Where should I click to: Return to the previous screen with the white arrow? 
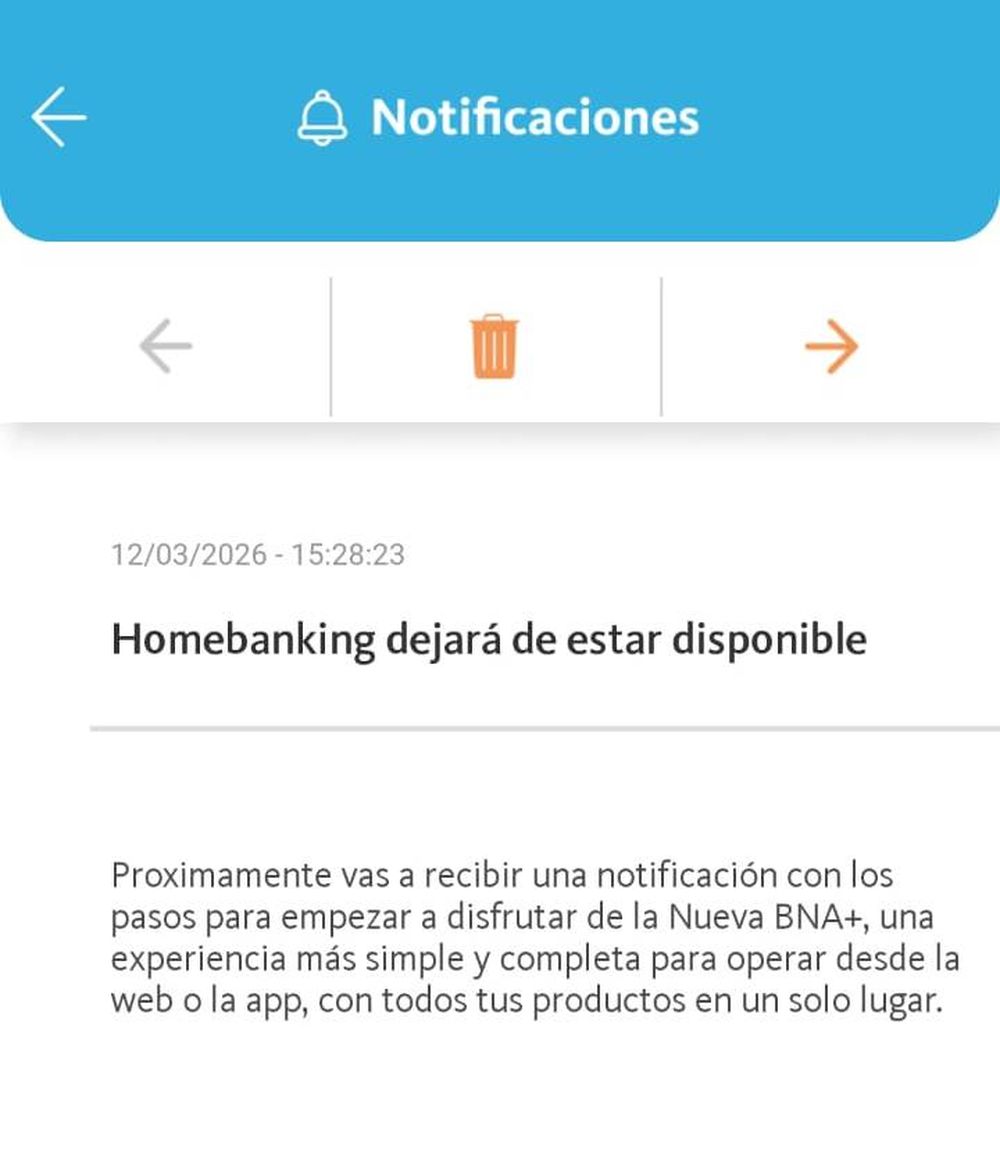point(57,115)
